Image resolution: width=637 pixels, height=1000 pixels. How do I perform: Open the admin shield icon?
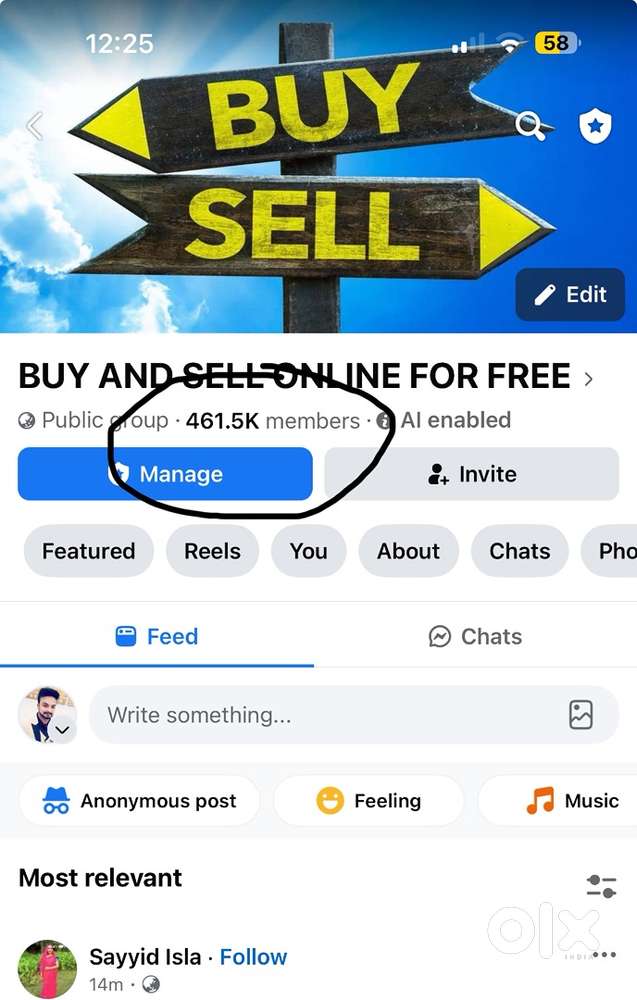click(x=595, y=127)
